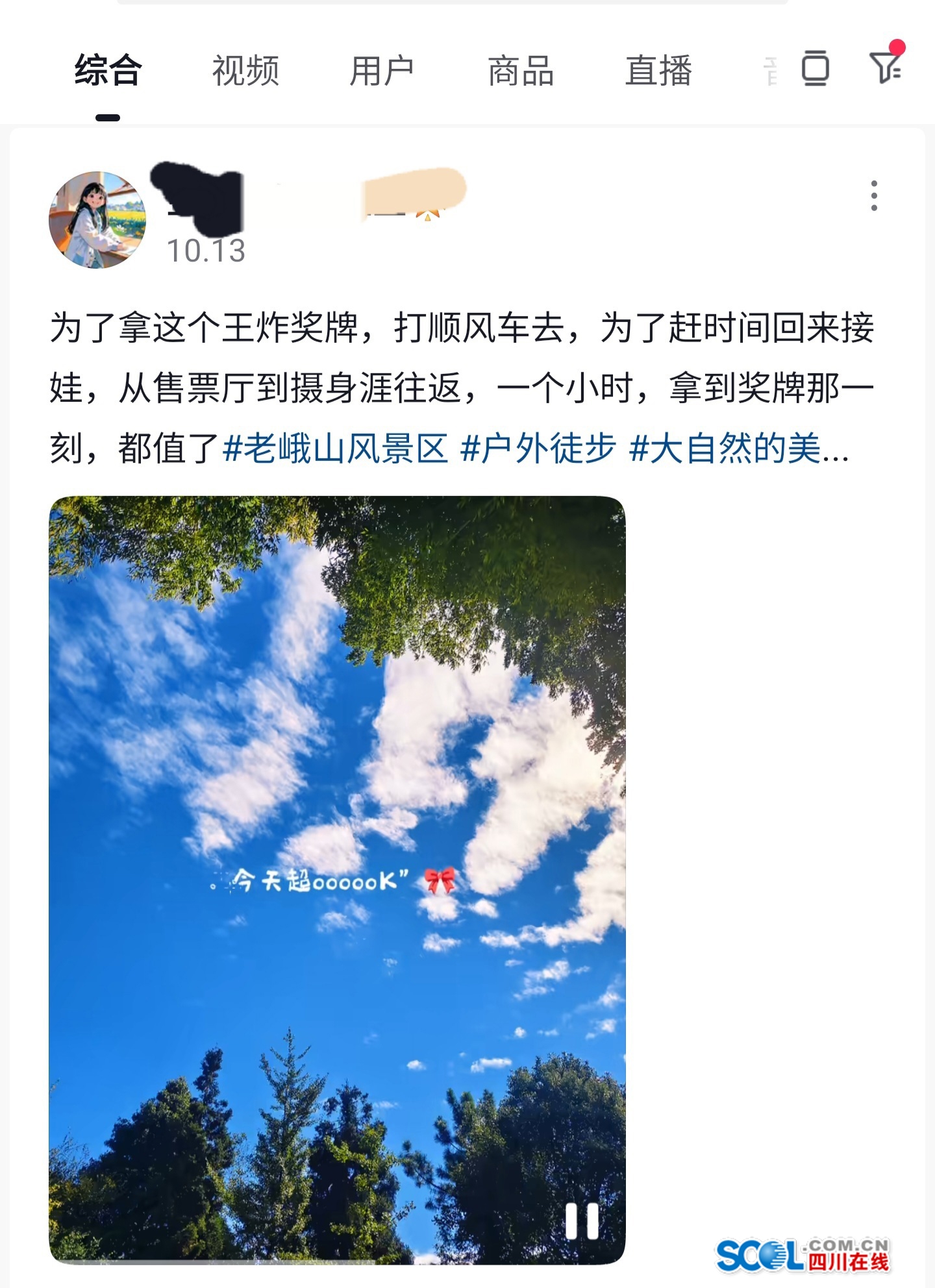935x1288 pixels.
Task: Open the #老峨山风景区 hashtag
Action: [335, 449]
